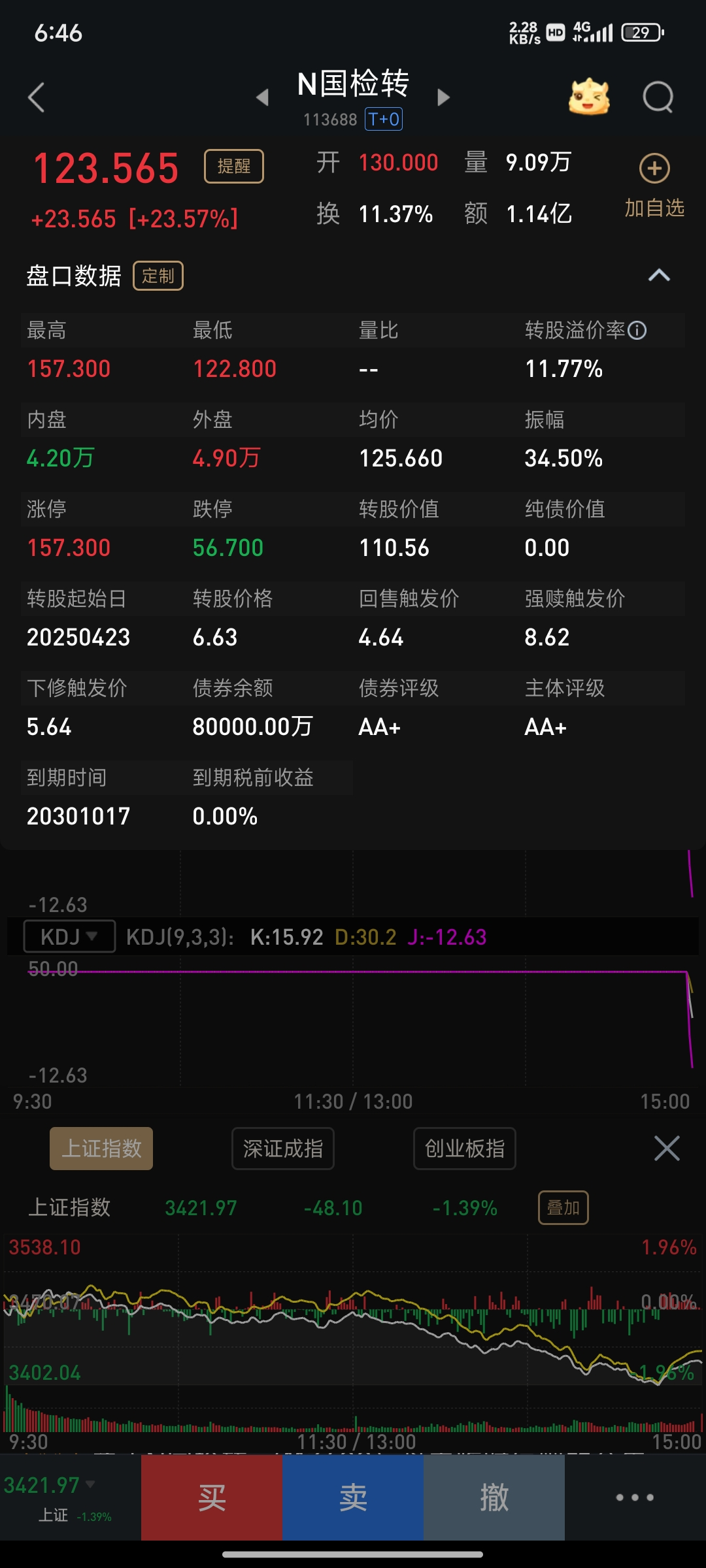This screenshot has width=706, height=1568.
Task: Open the cartoon mascot assistant icon
Action: coord(588,98)
